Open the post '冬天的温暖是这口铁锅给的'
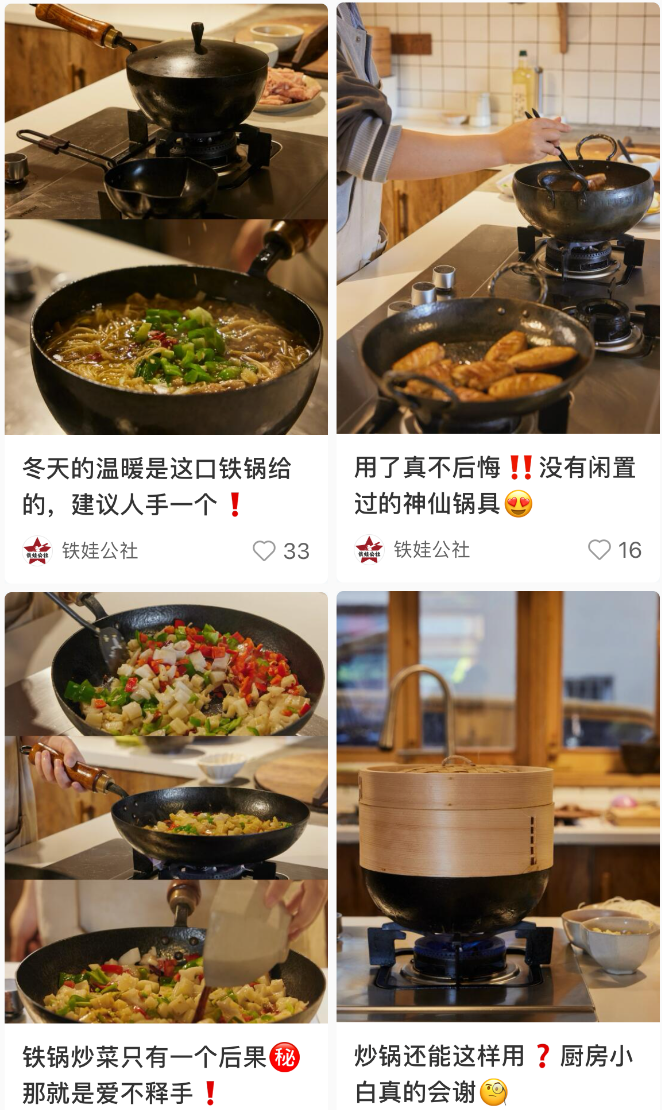Screen dimensions: 662x1110 tap(166, 220)
